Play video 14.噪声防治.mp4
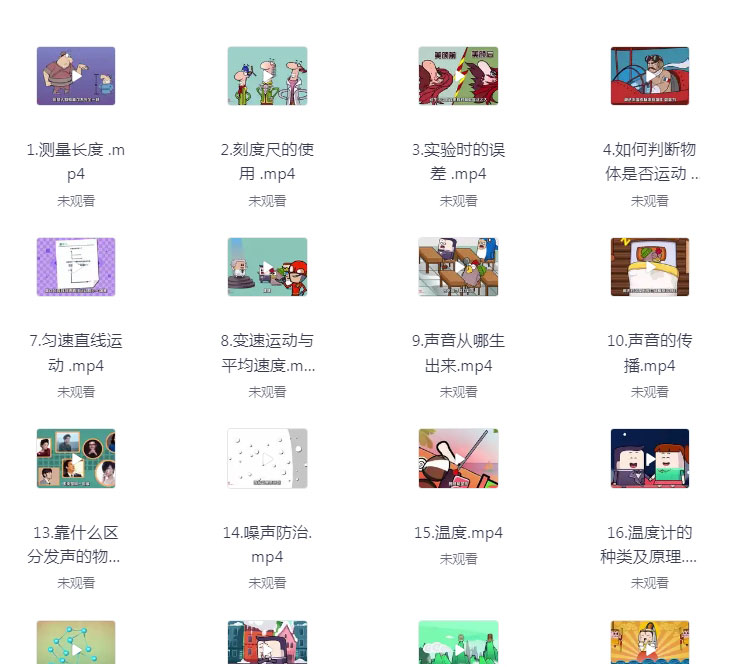 [x=267, y=458]
